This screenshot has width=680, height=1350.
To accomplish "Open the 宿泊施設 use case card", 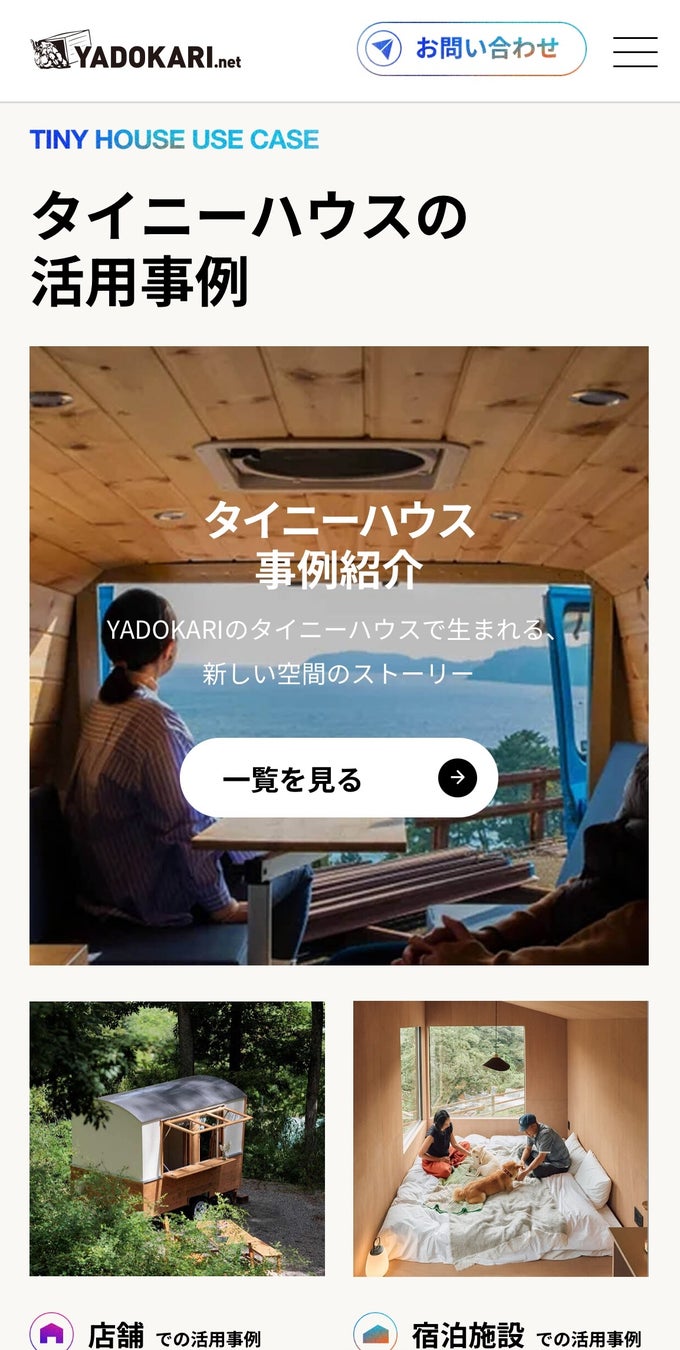I will tap(500, 1138).
